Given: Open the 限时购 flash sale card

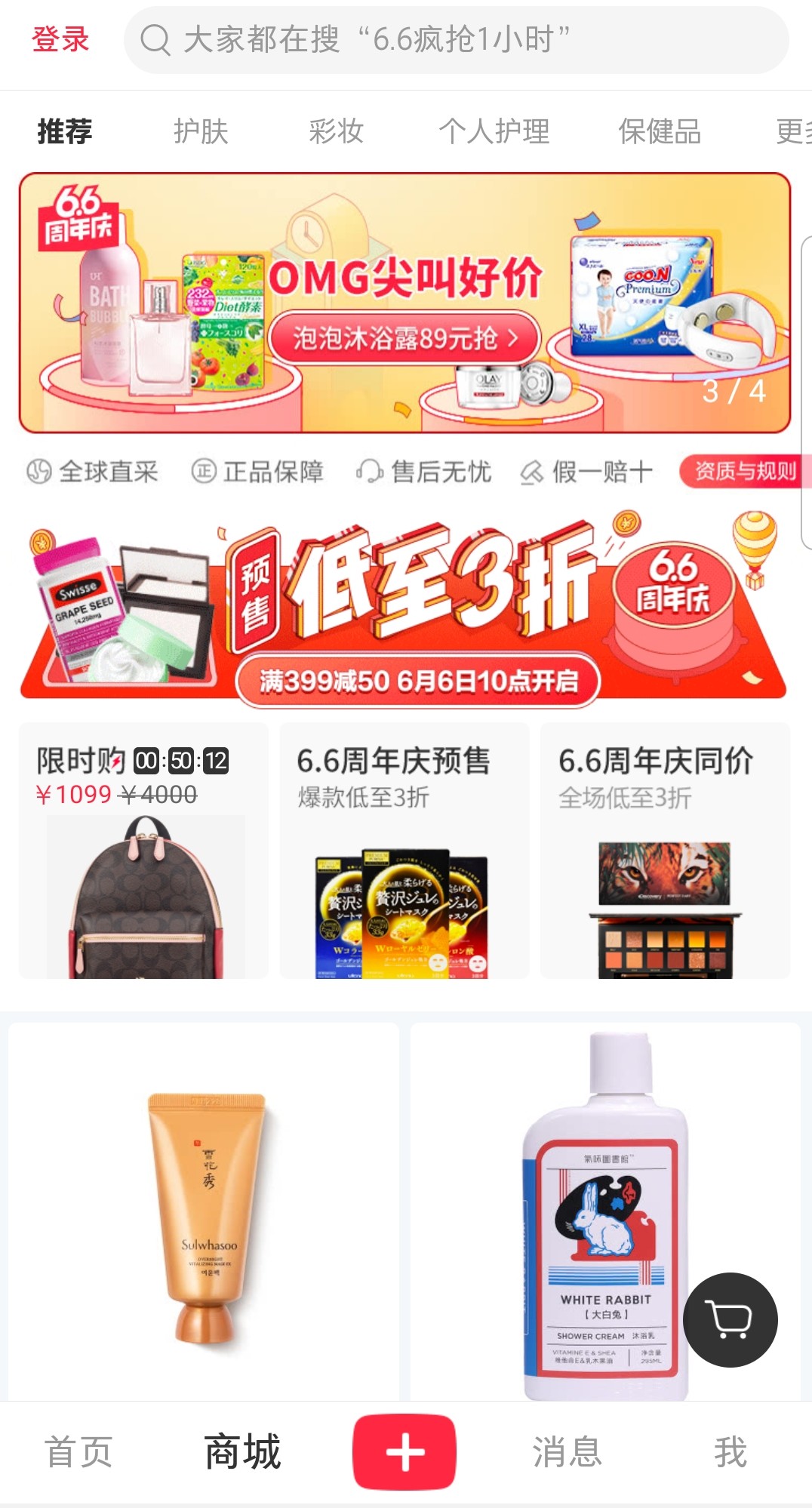Looking at the screenshot, I should pos(143,851).
